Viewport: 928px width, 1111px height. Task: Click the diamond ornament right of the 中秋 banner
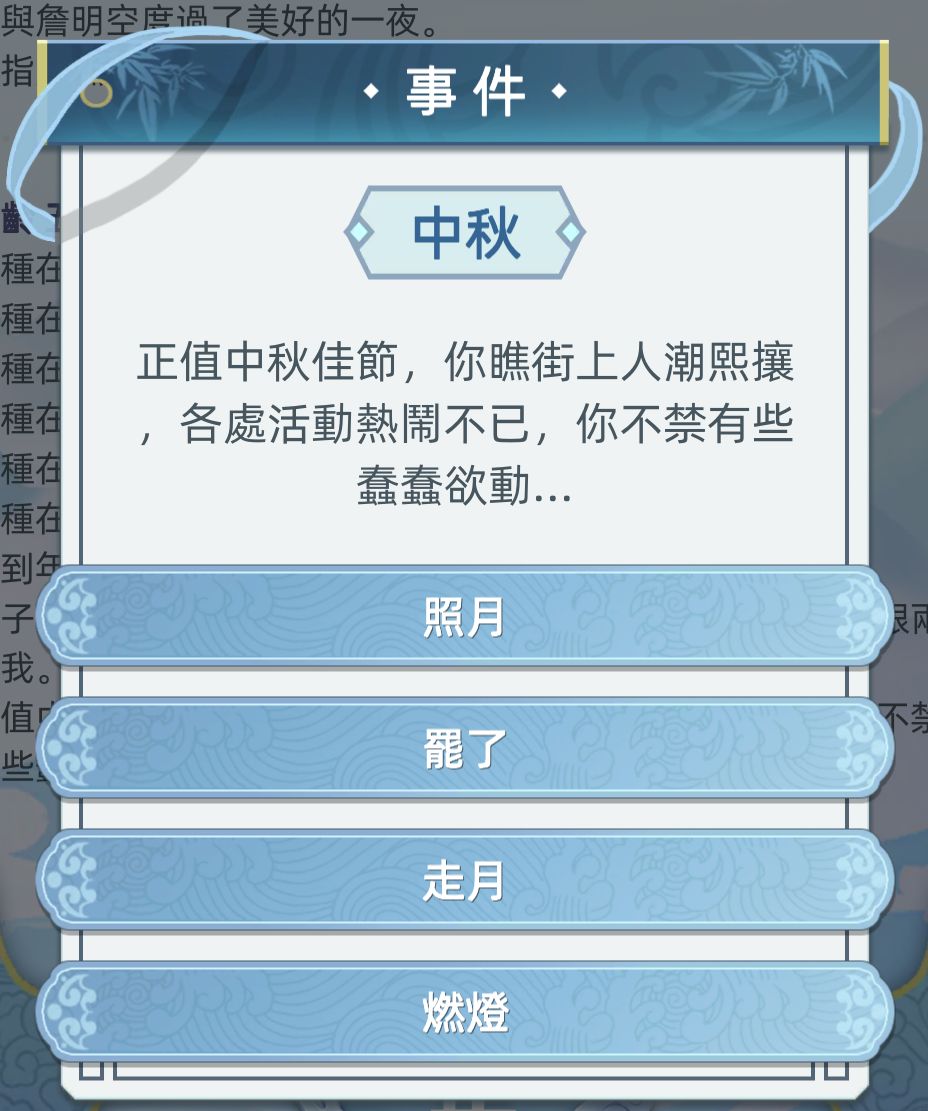click(x=571, y=231)
